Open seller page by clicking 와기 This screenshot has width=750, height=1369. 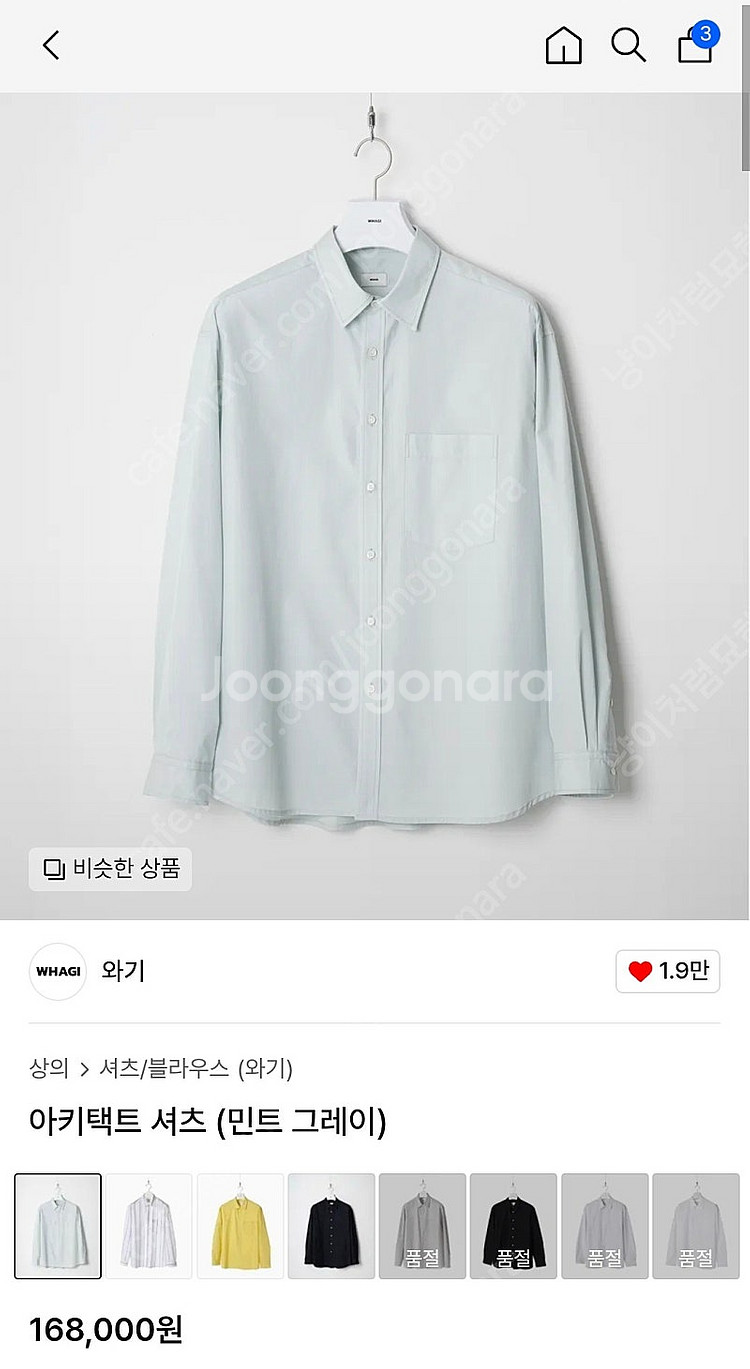pos(123,970)
